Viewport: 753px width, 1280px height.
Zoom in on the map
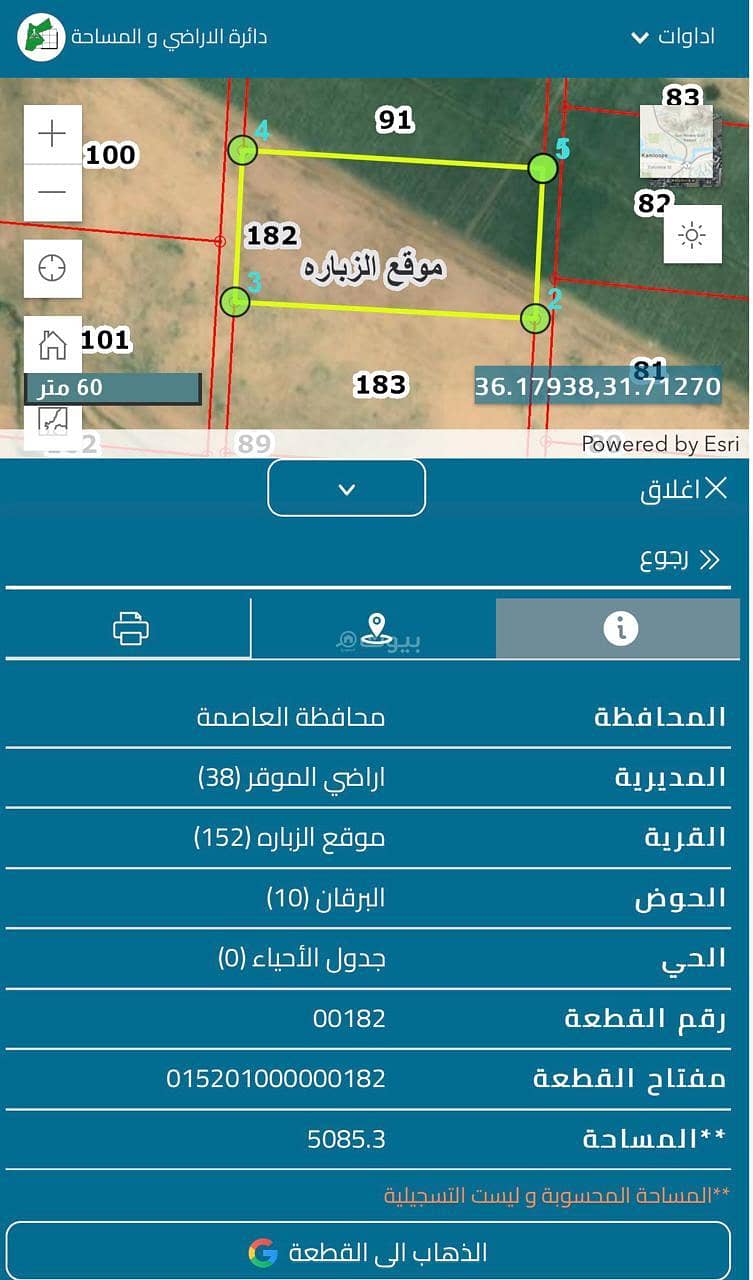(x=52, y=134)
